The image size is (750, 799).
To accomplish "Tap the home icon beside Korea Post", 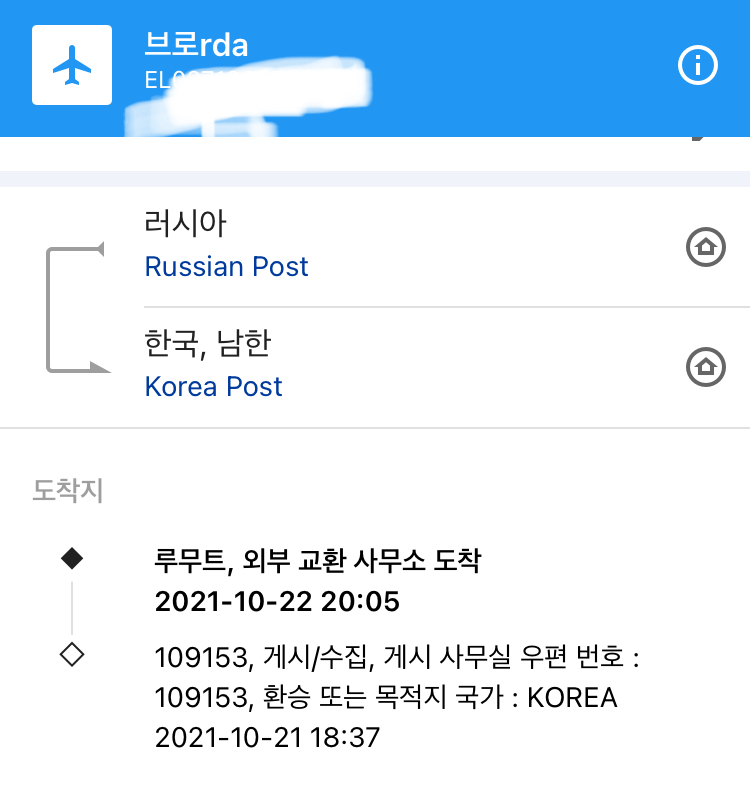I will [705, 367].
